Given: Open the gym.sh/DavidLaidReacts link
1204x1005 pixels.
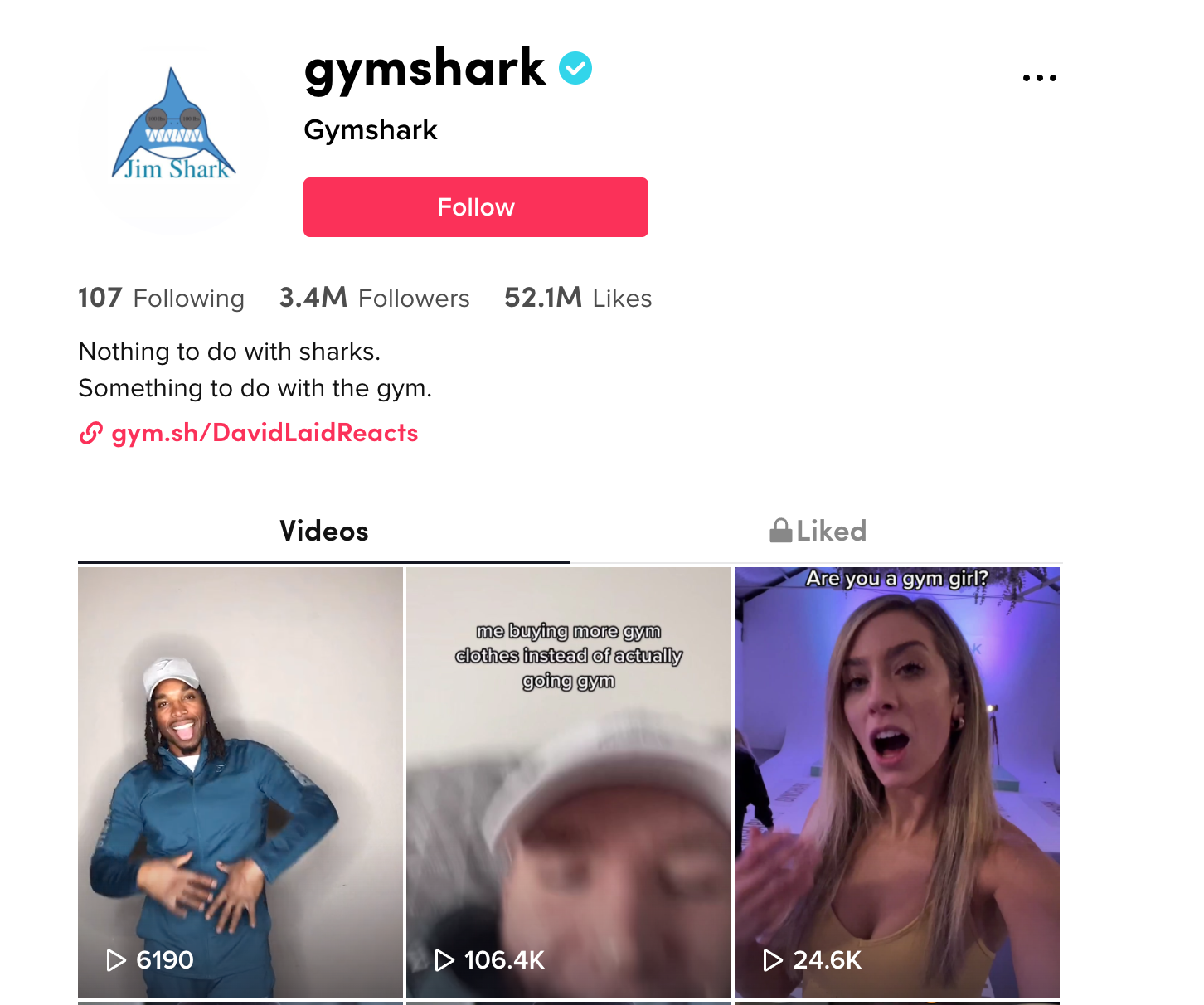Looking at the screenshot, I should point(264,433).
